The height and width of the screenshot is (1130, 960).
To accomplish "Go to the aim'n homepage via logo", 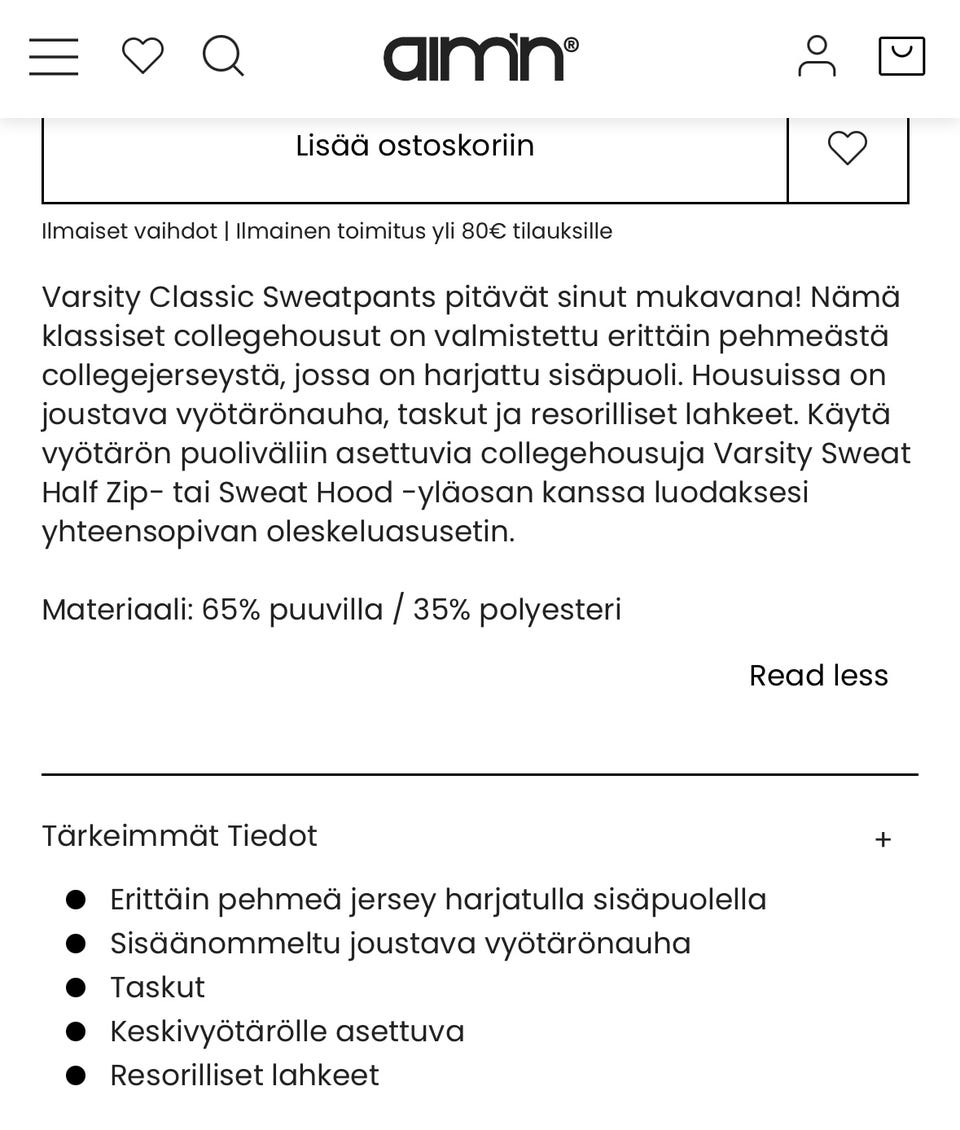I will [478, 56].
